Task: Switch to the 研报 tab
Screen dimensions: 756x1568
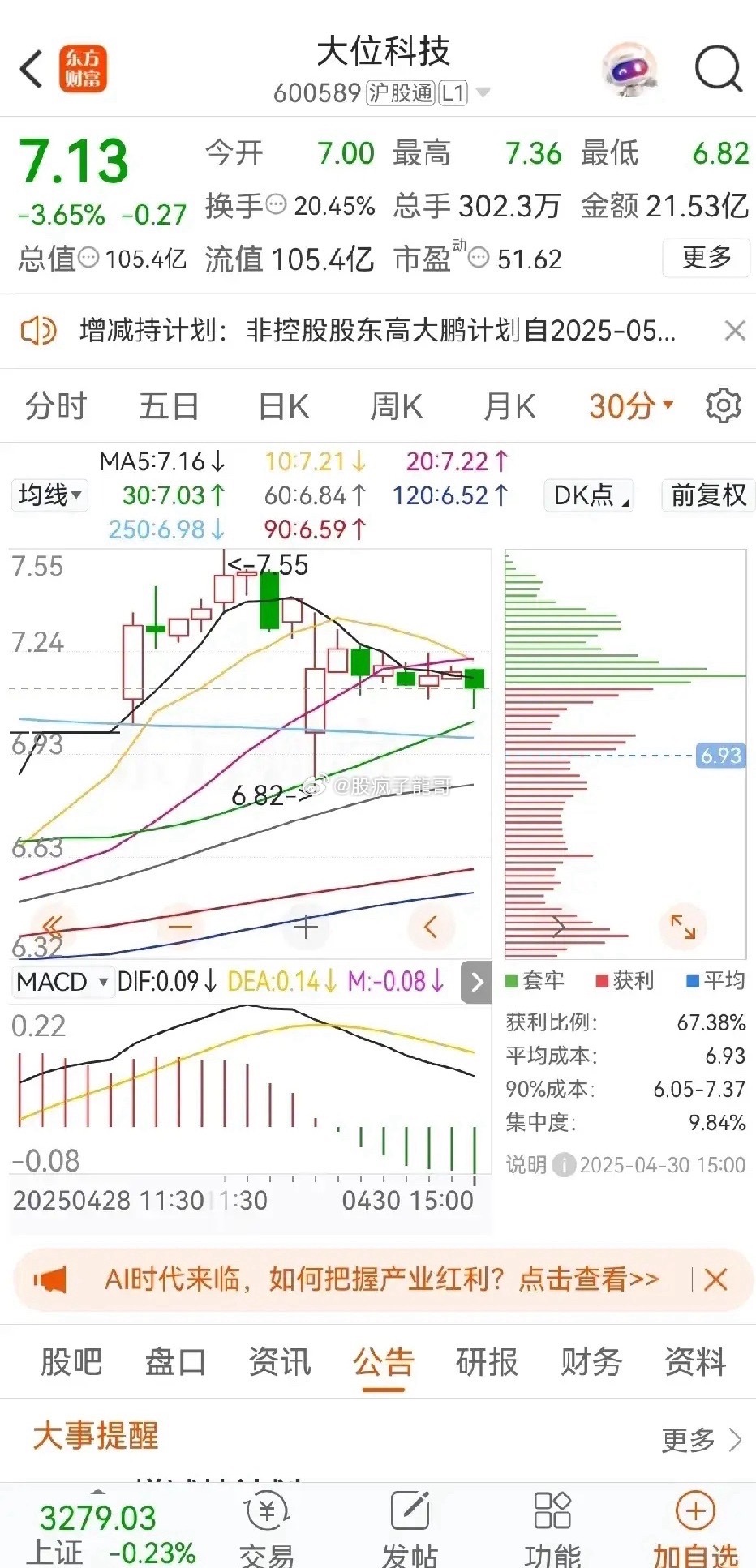Action: tap(487, 1363)
